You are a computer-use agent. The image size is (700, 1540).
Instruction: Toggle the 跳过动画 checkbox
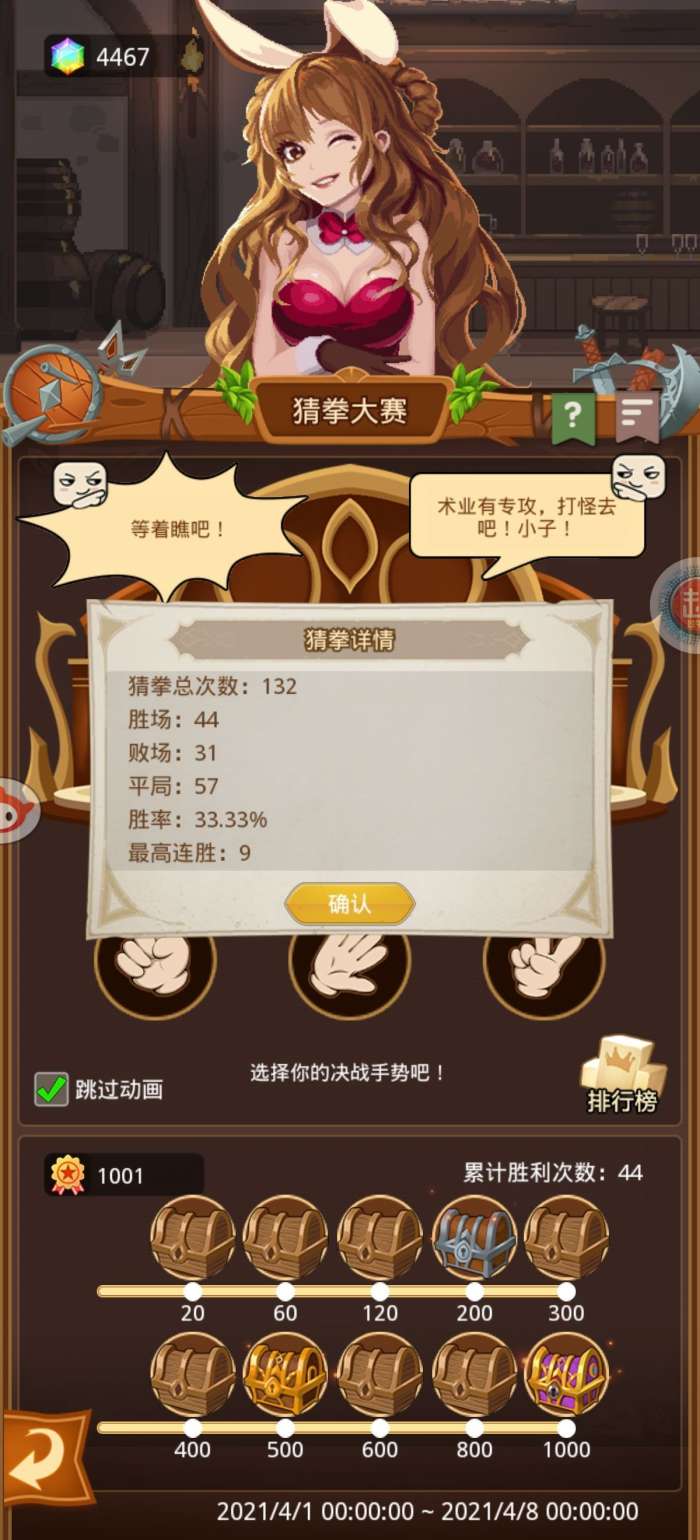(x=51, y=1089)
